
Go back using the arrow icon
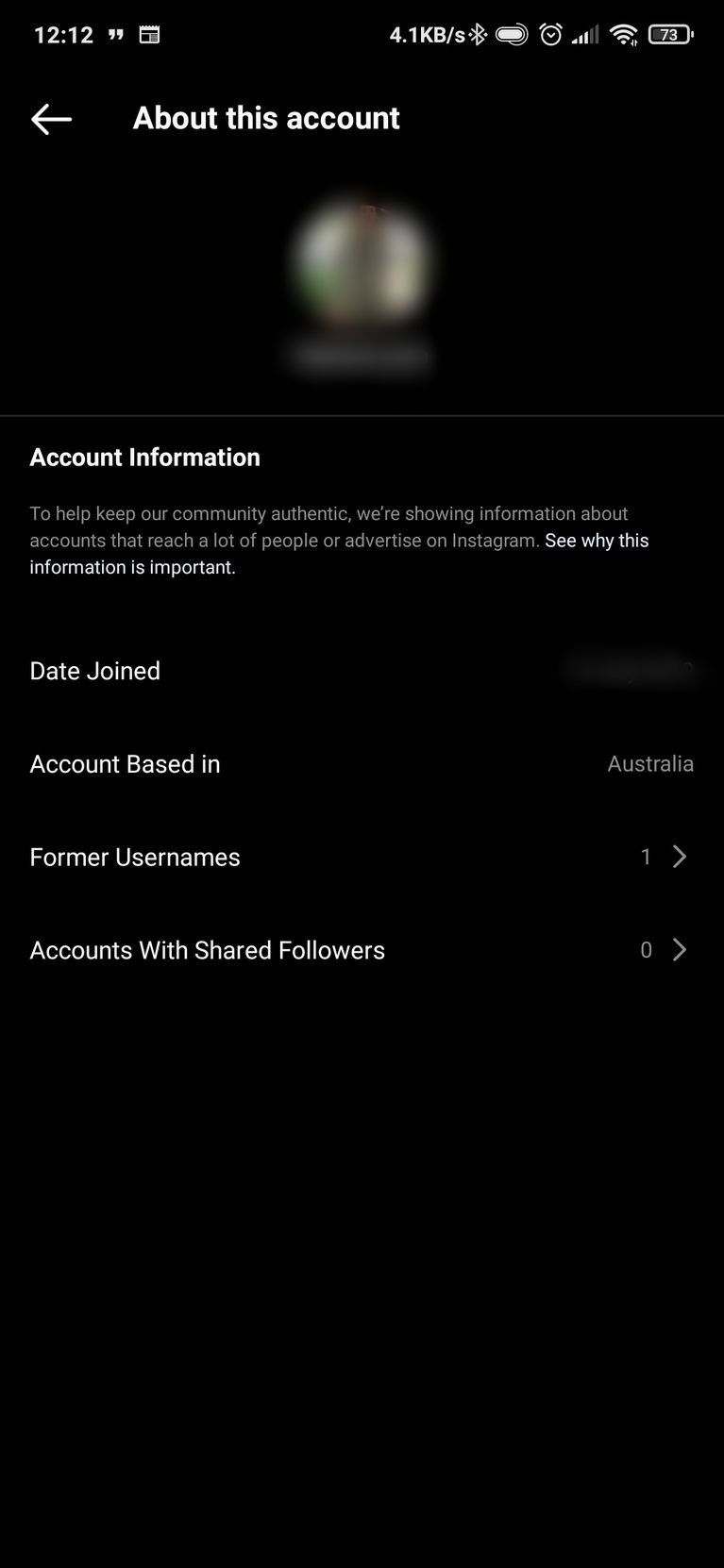[51, 119]
